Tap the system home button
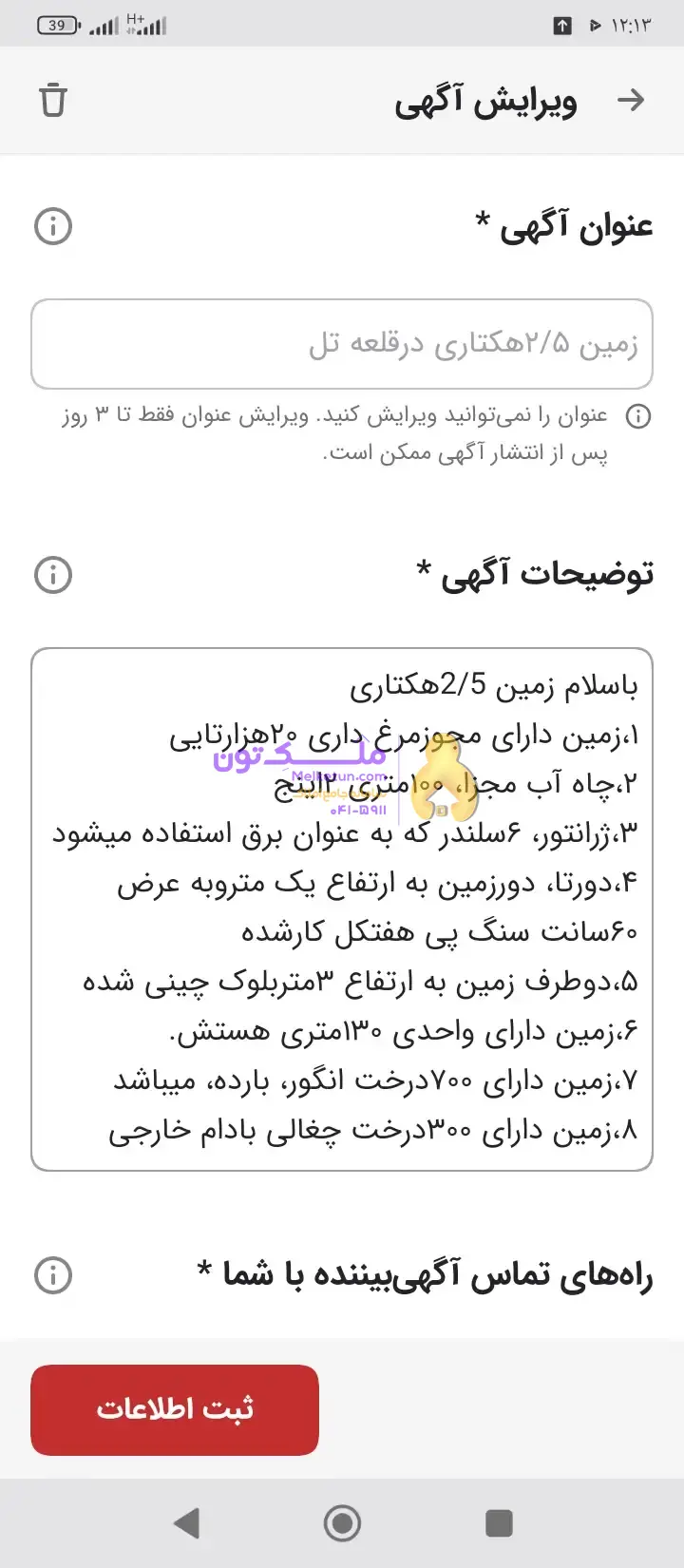 [342, 1522]
